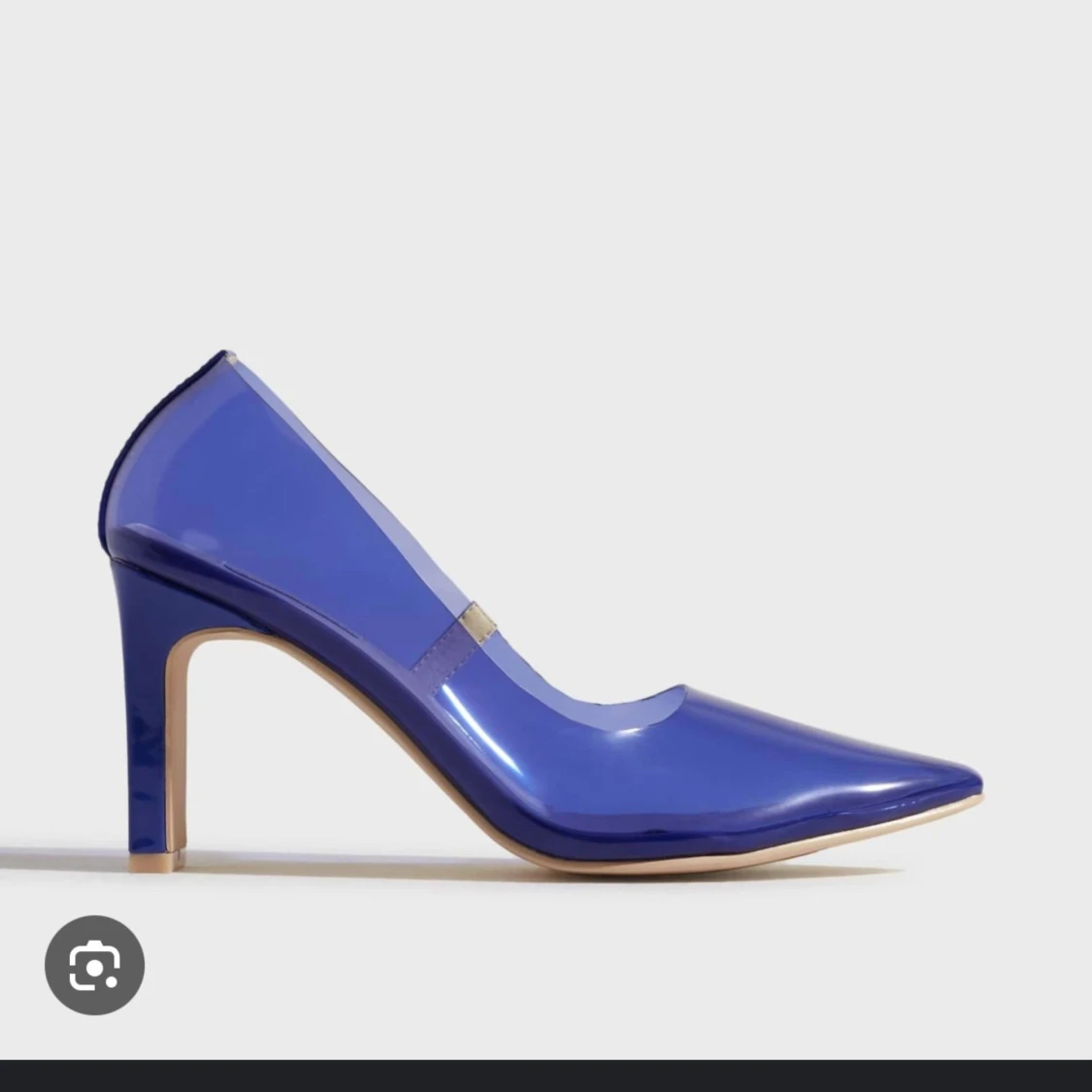Search this shoe image with Google Lens
This screenshot has width=1092, height=1092.
pos(94,965)
